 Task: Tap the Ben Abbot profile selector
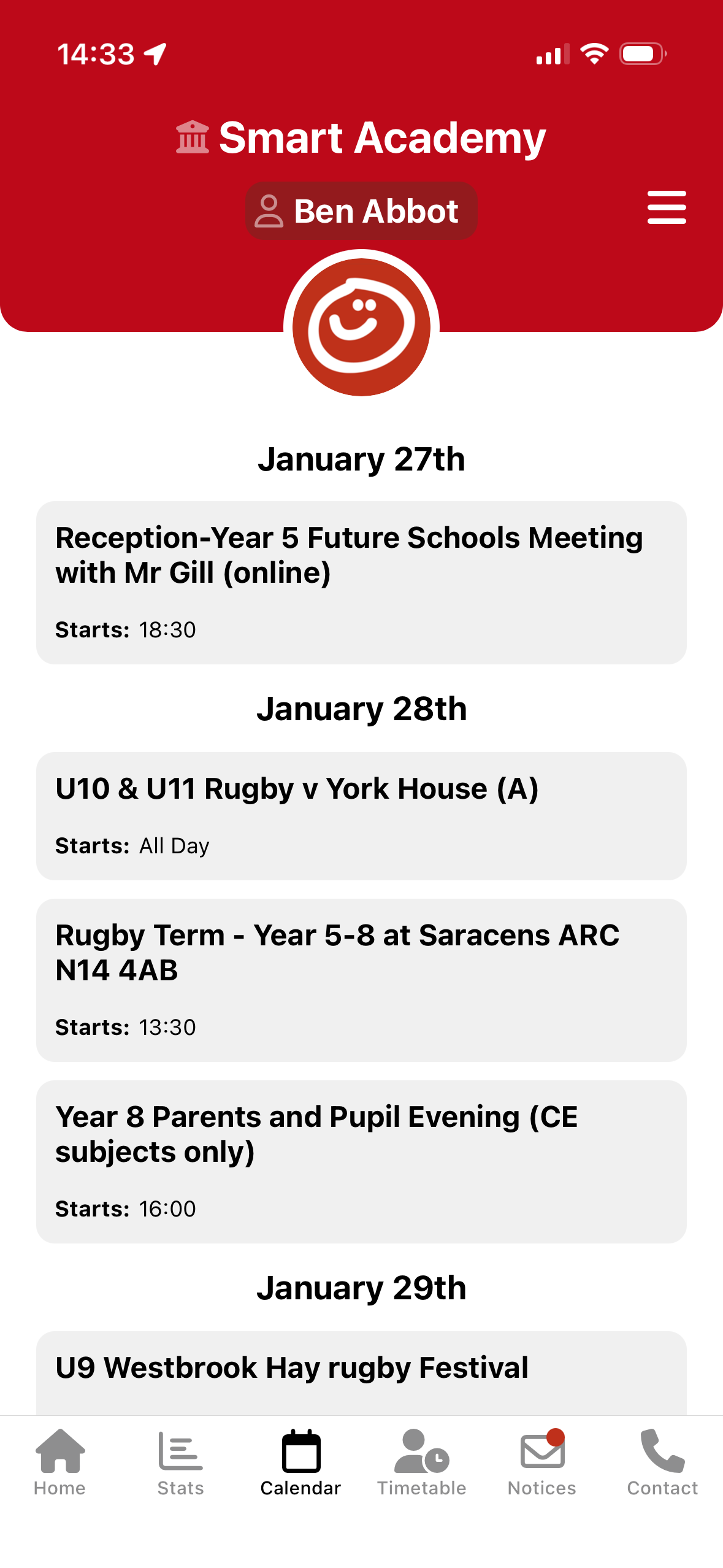361,211
